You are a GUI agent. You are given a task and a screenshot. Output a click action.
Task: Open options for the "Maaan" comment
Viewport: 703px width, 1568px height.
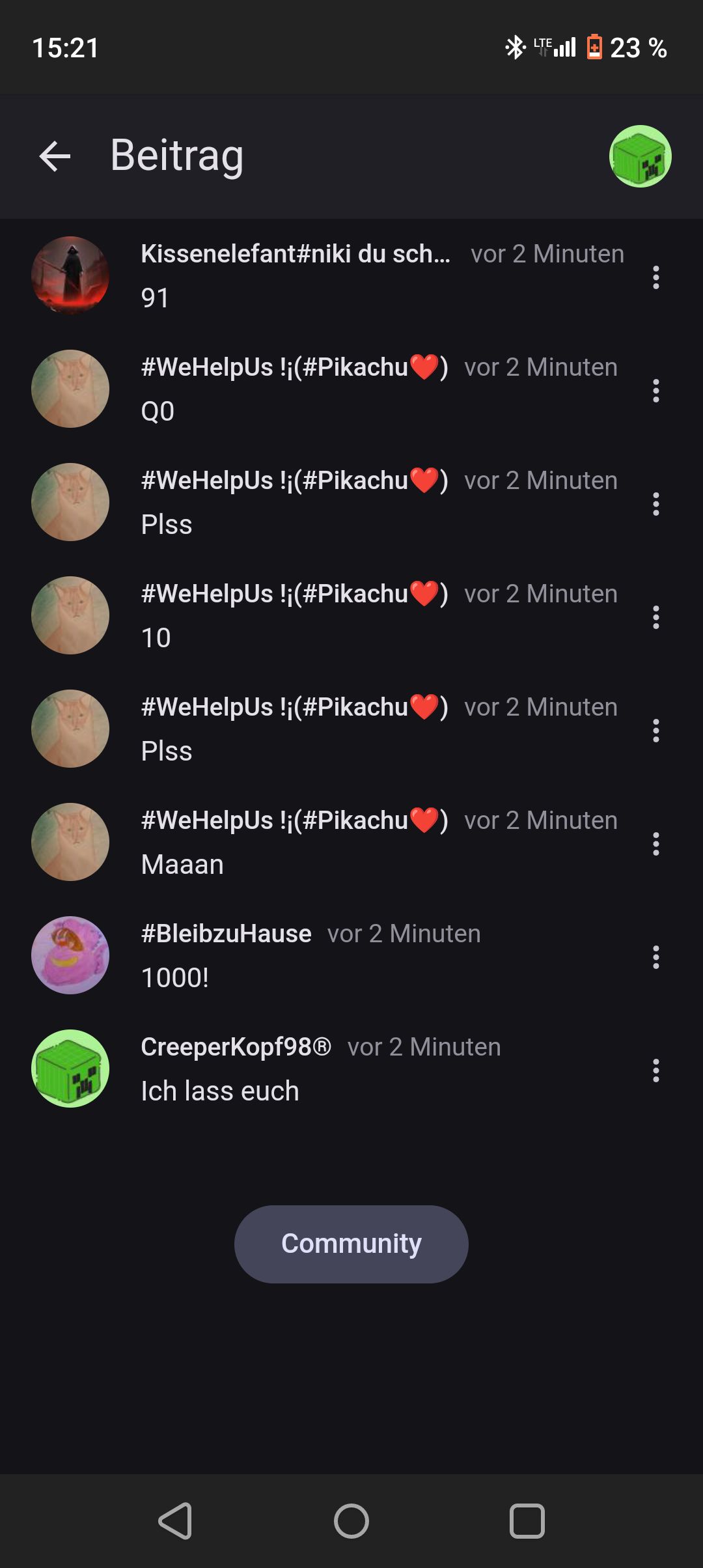655,844
